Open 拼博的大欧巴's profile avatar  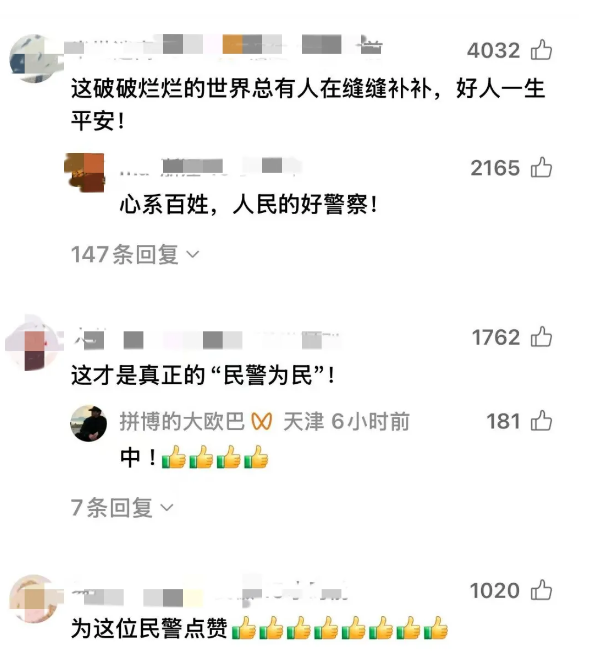click(x=89, y=423)
